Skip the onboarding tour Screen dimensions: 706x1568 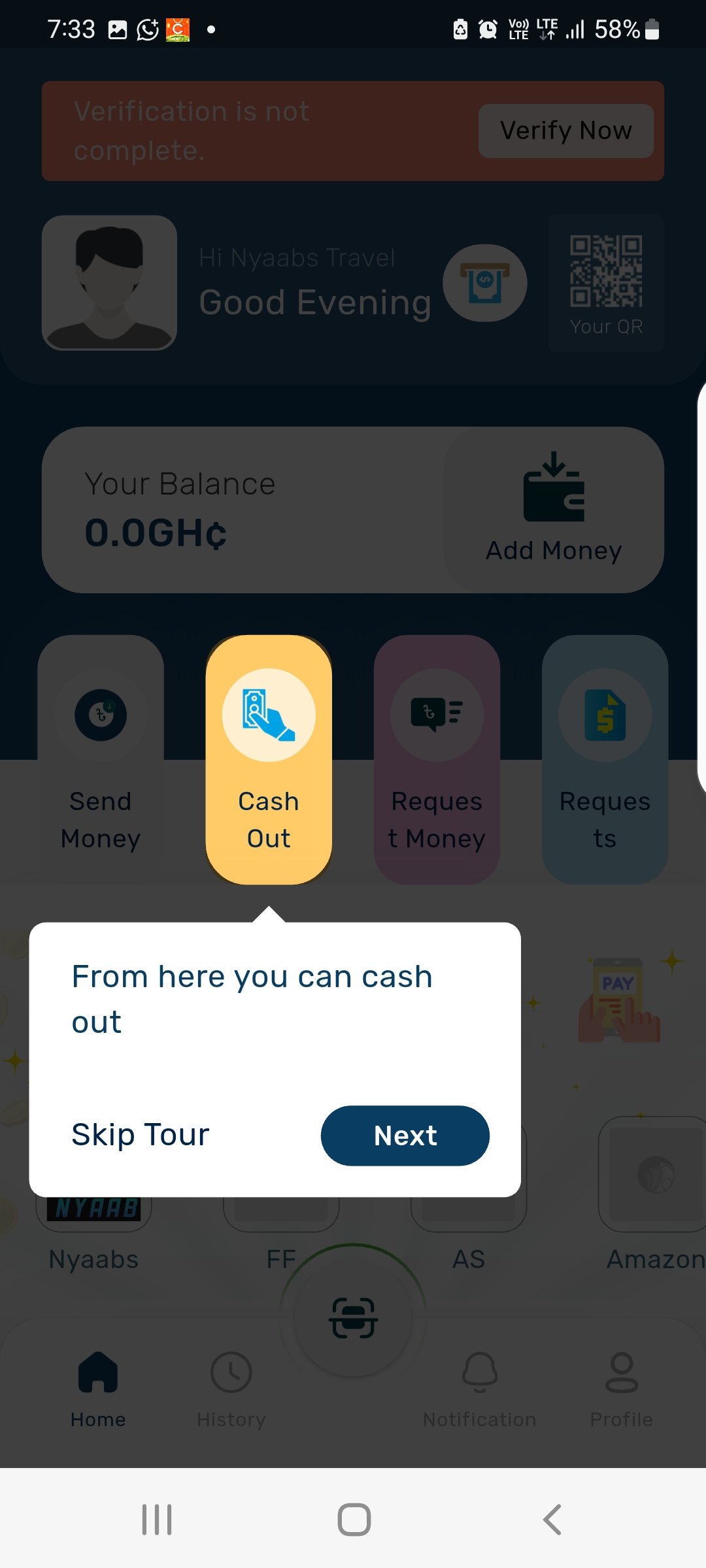coord(141,1135)
